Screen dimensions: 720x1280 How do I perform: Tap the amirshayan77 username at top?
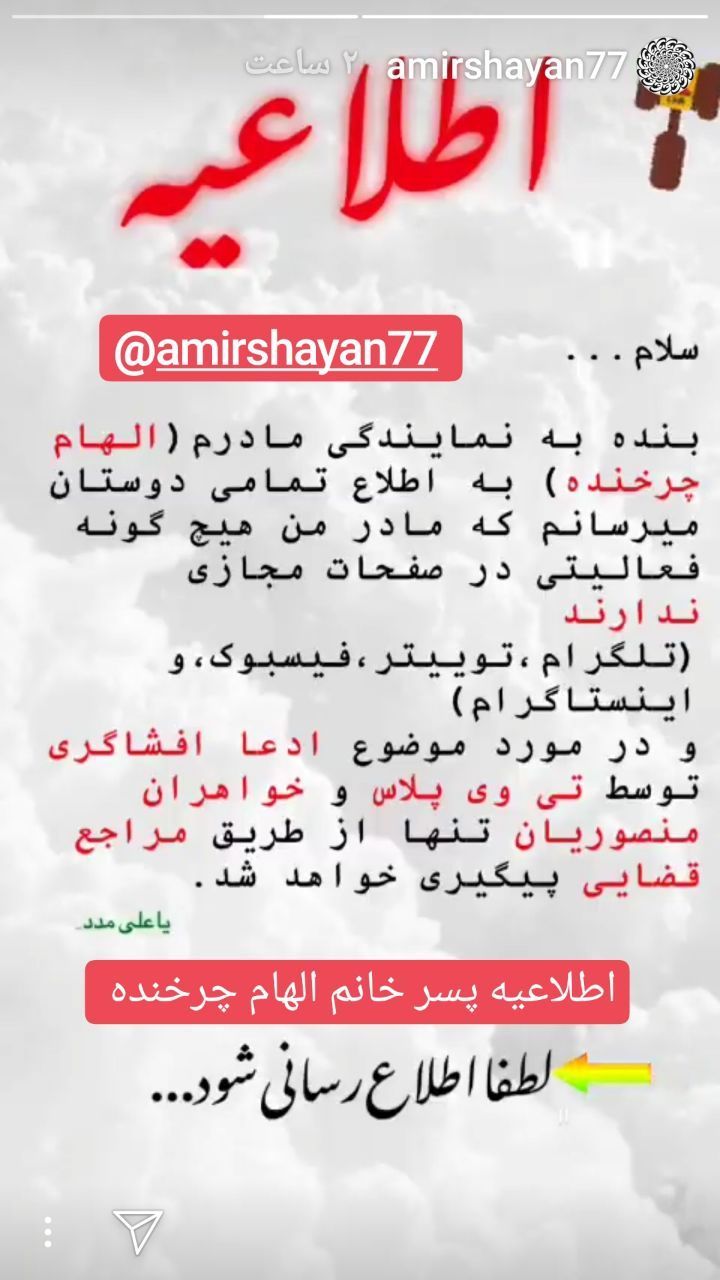tap(507, 67)
